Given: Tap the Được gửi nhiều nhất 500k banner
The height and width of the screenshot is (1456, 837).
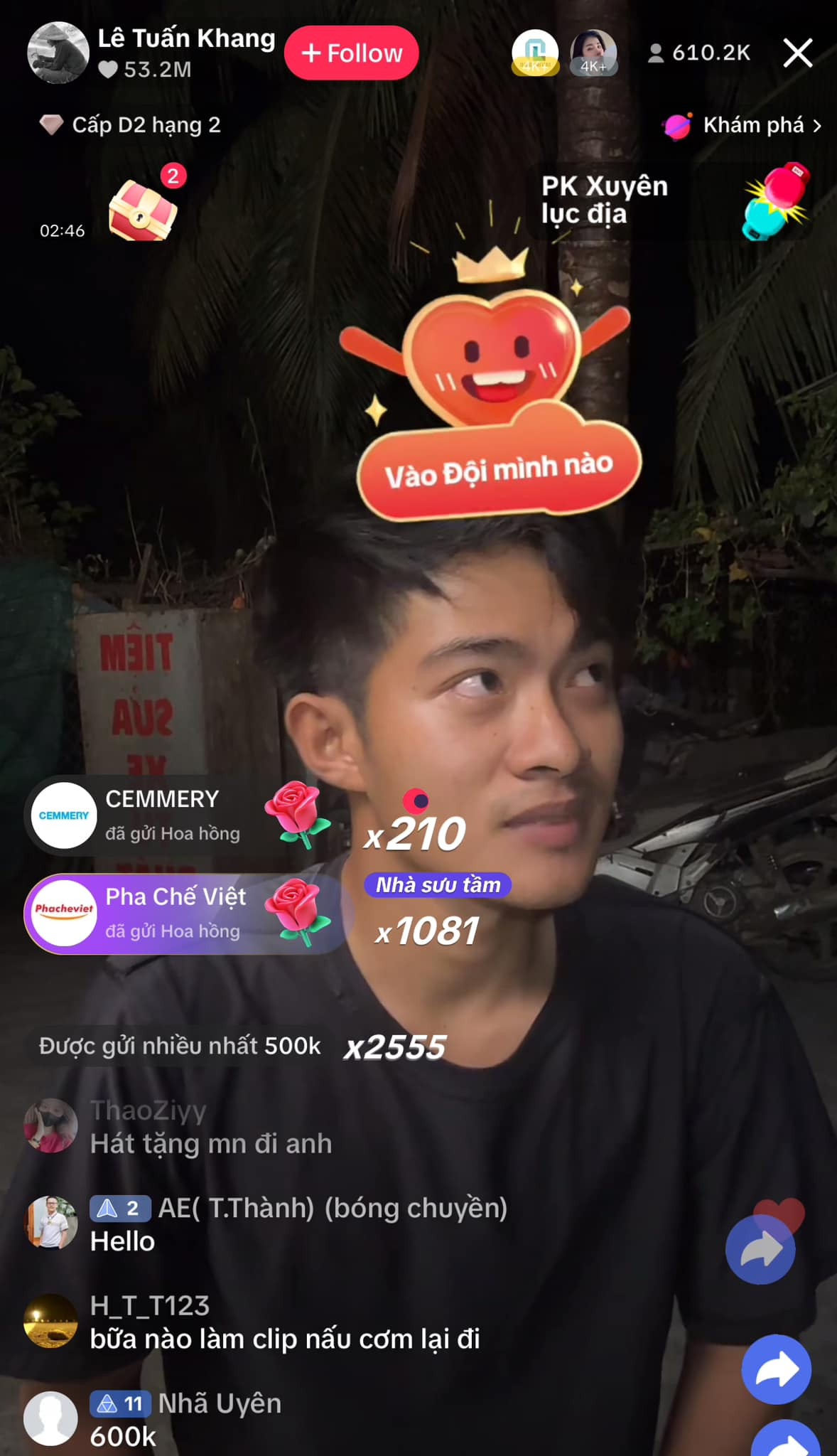Looking at the screenshot, I should (x=180, y=1045).
